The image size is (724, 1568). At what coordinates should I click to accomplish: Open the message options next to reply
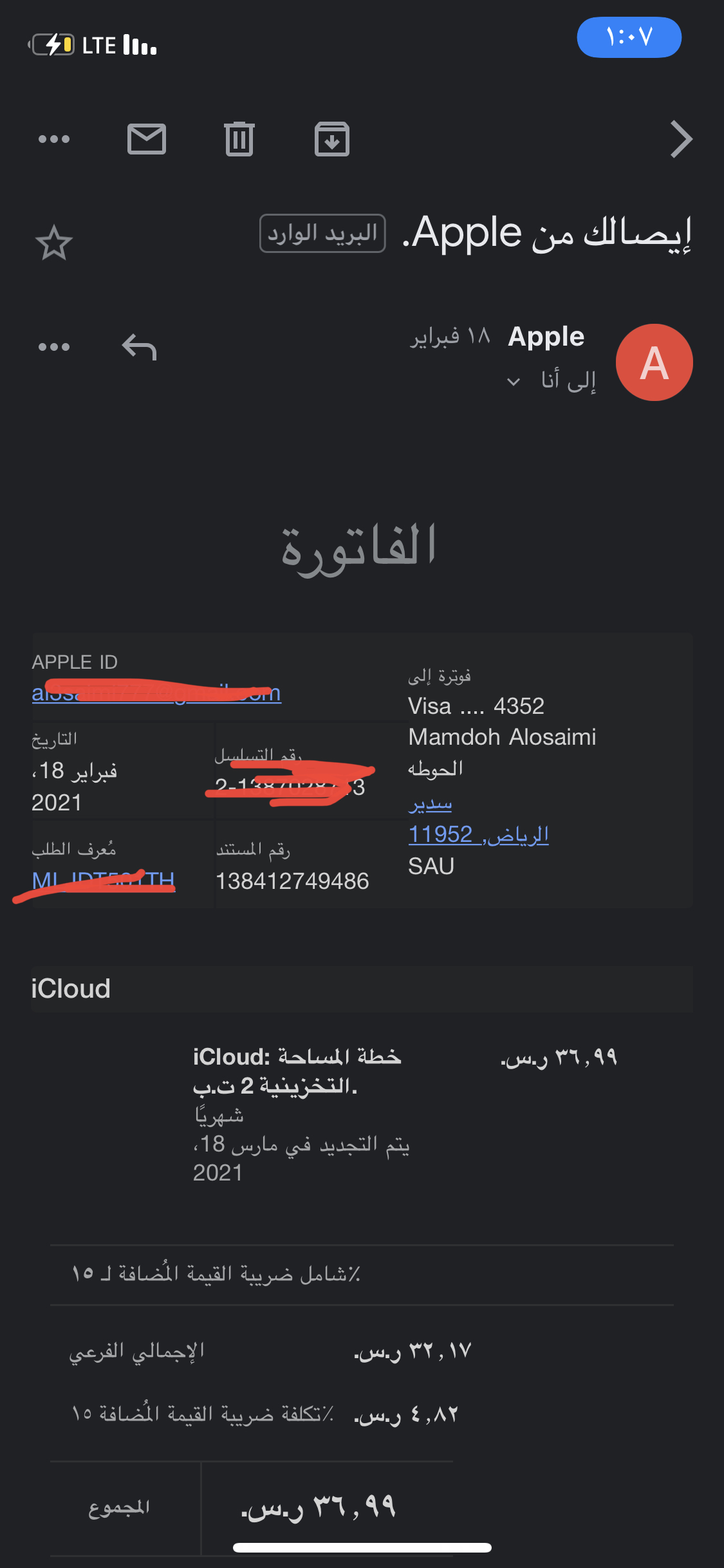[x=54, y=348]
